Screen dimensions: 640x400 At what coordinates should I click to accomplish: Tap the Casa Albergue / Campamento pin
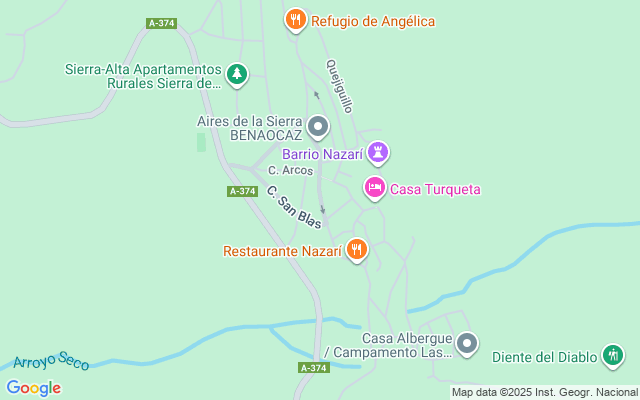tap(468, 344)
